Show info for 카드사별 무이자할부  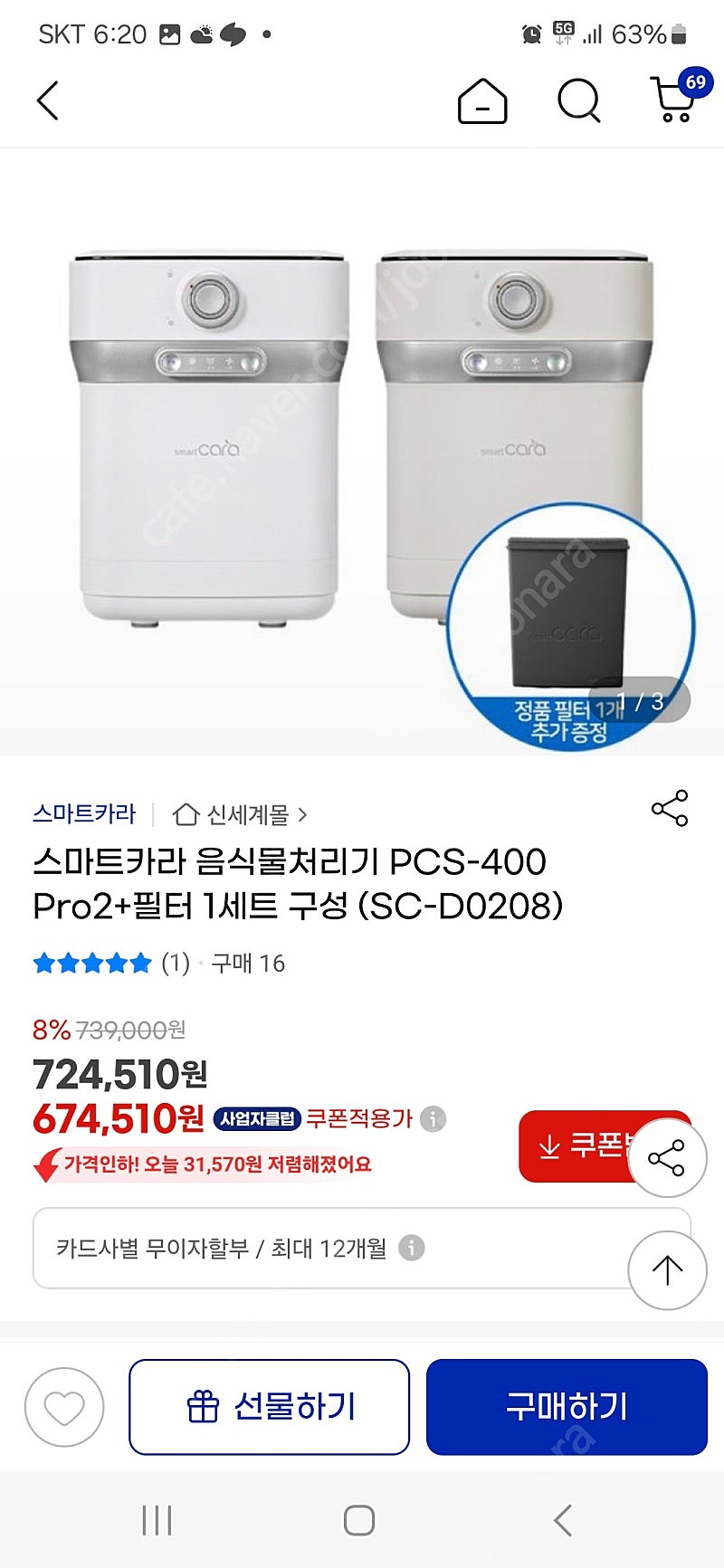point(412,1248)
